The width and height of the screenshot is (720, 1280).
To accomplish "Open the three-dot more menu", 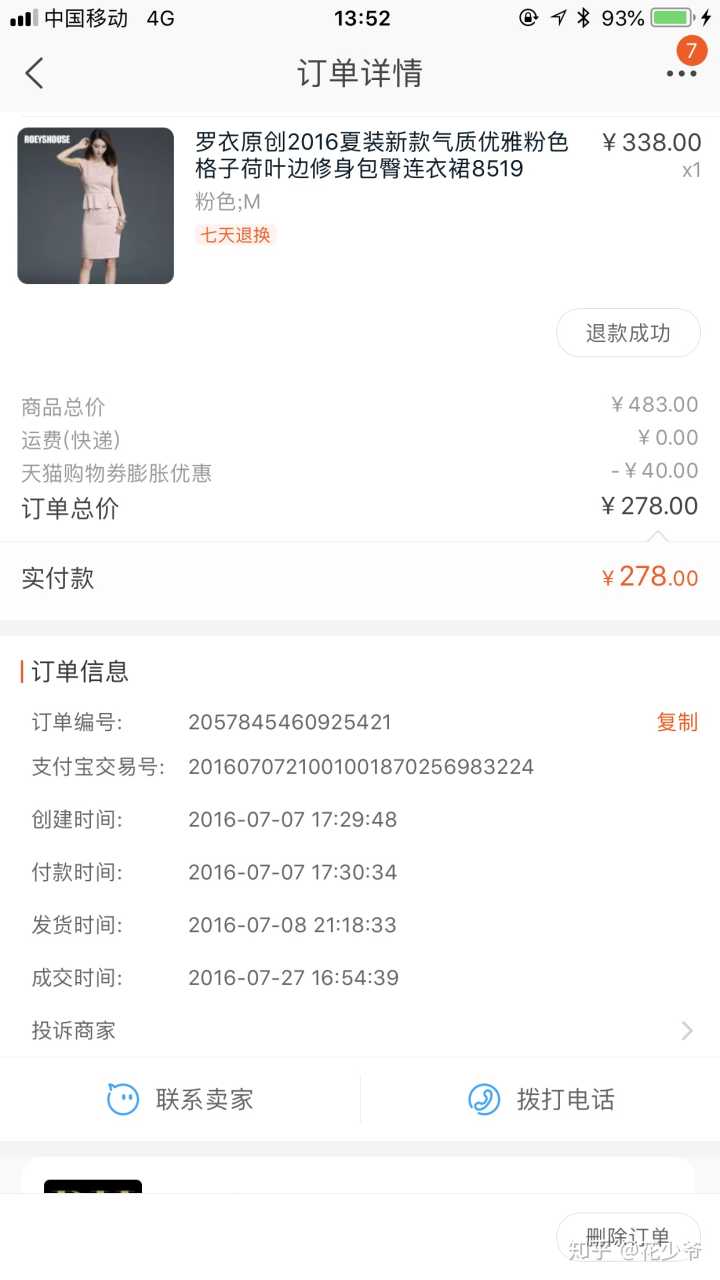I will (x=681, y=73).
